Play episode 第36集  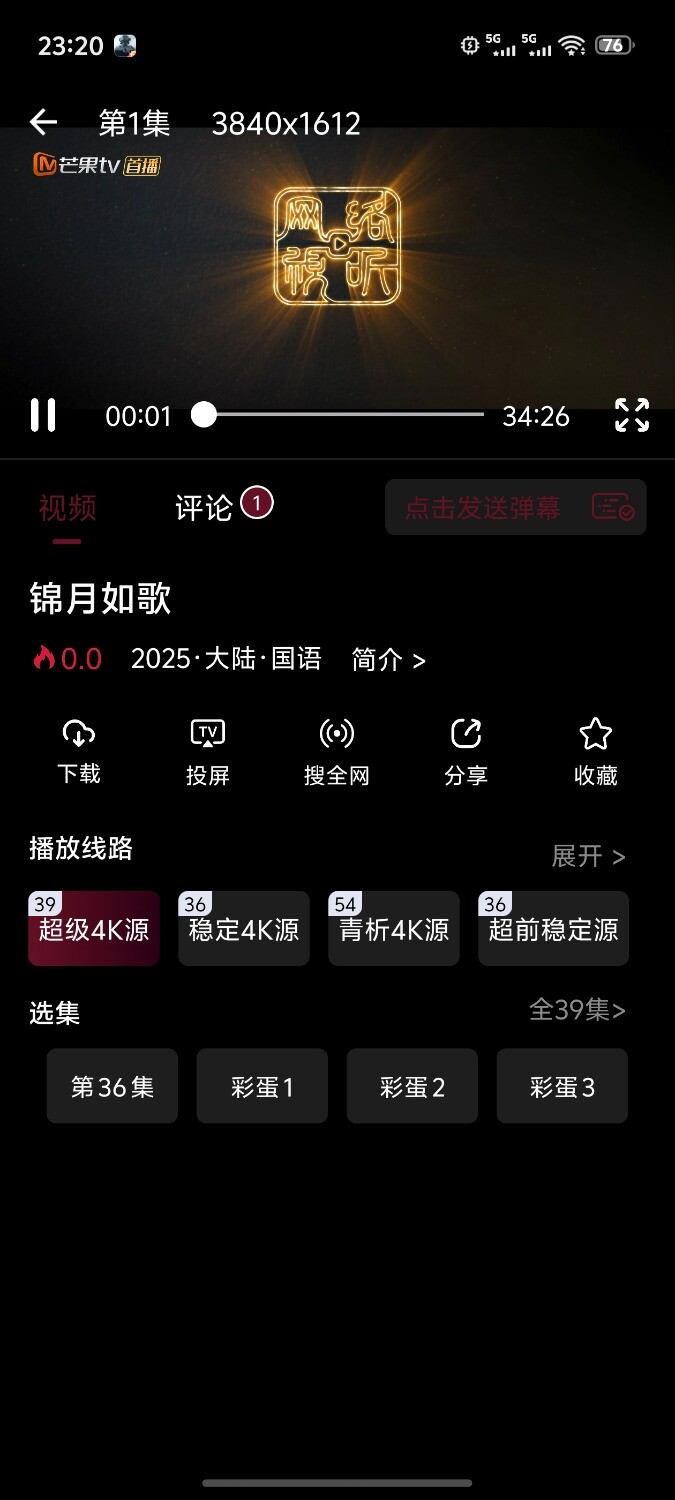112,1086
